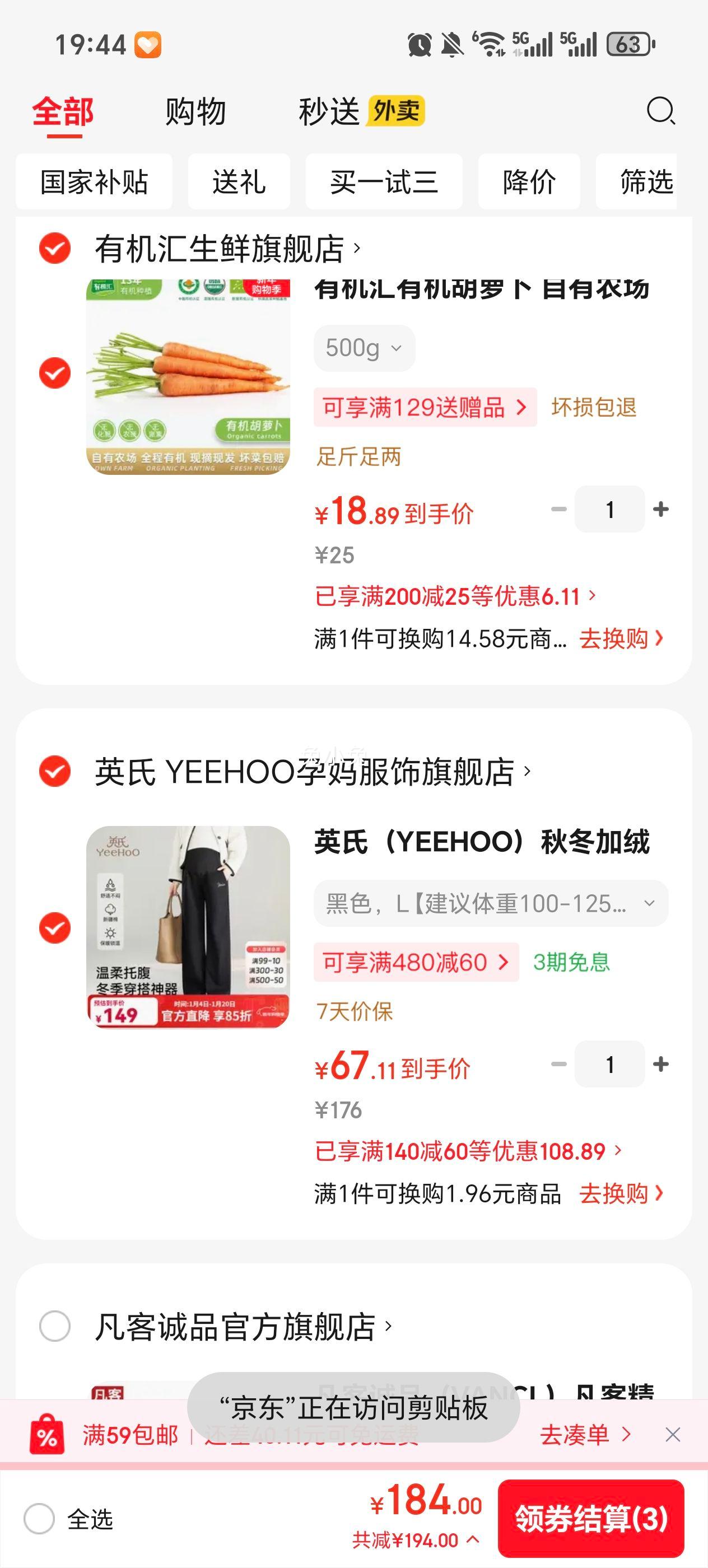708x1568 pixels.
Task: Apply the 买一试三 filter
Action: [384, 182]
